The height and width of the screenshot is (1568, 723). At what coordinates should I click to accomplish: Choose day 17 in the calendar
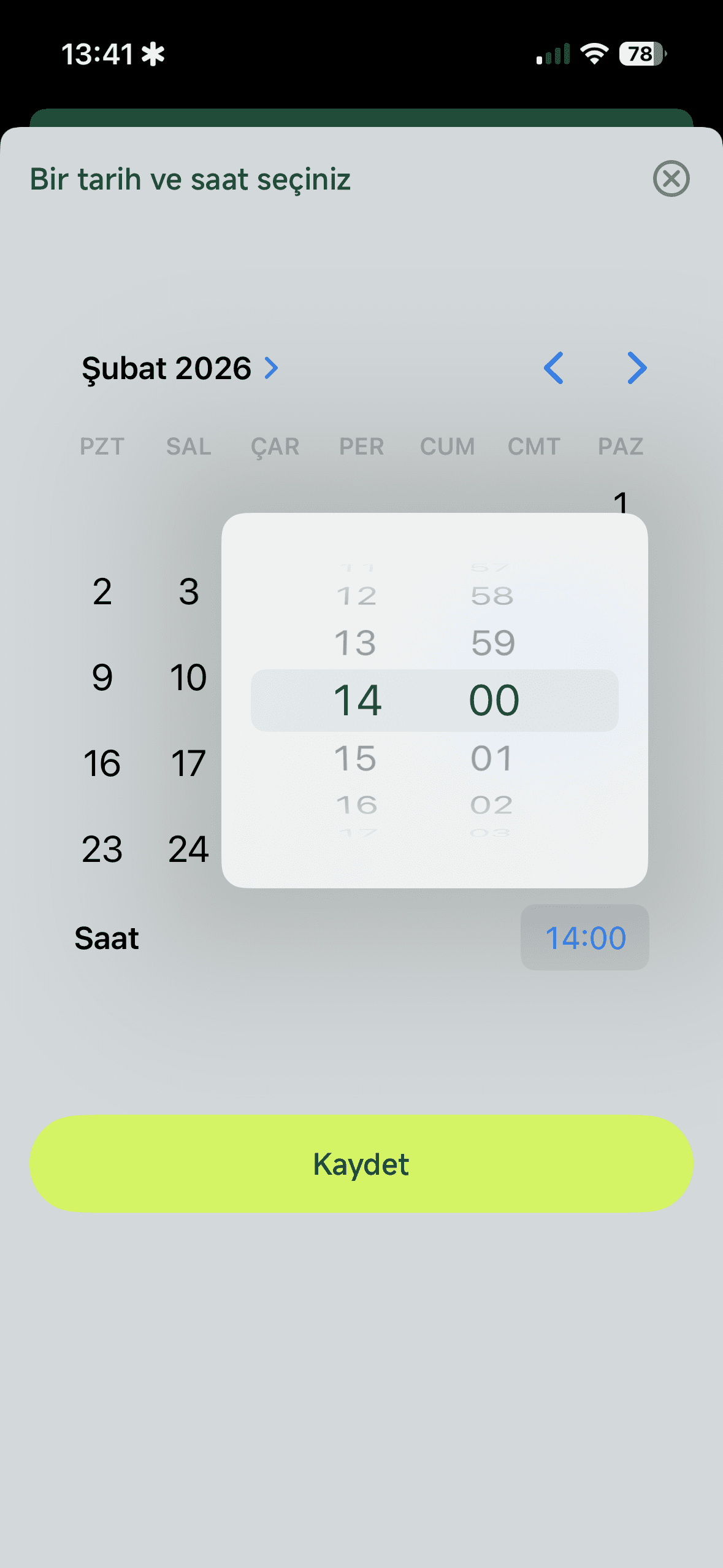pyautogui.click(x=188, y=763)
